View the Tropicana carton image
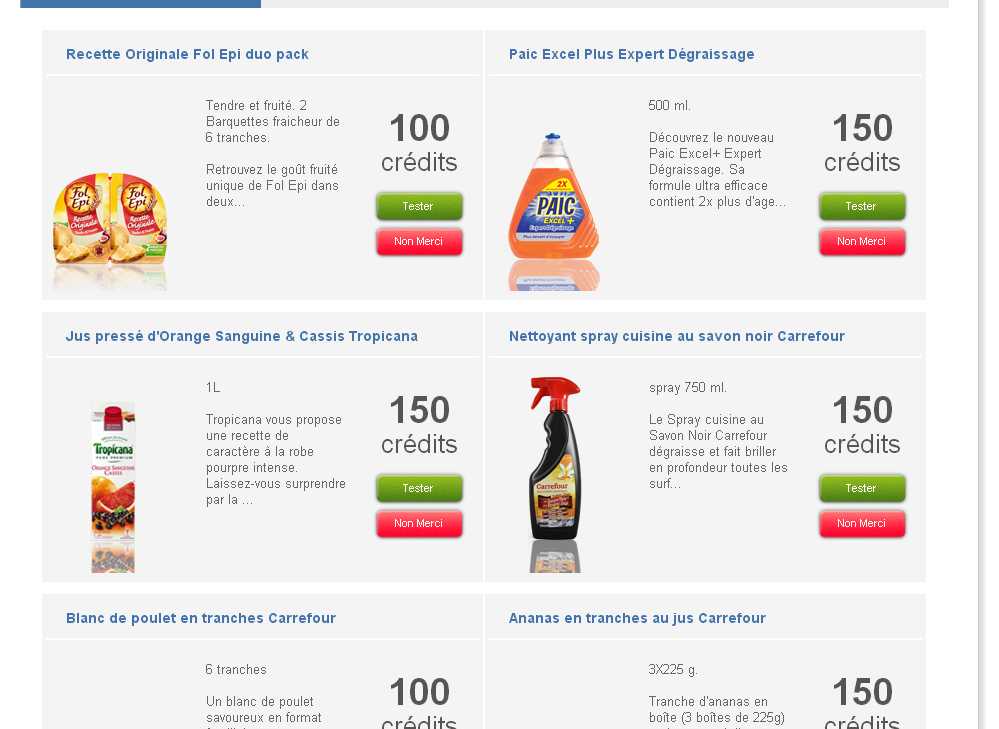Image resolution: width=999 pixels, height=729 pixels. click(113, 485)
